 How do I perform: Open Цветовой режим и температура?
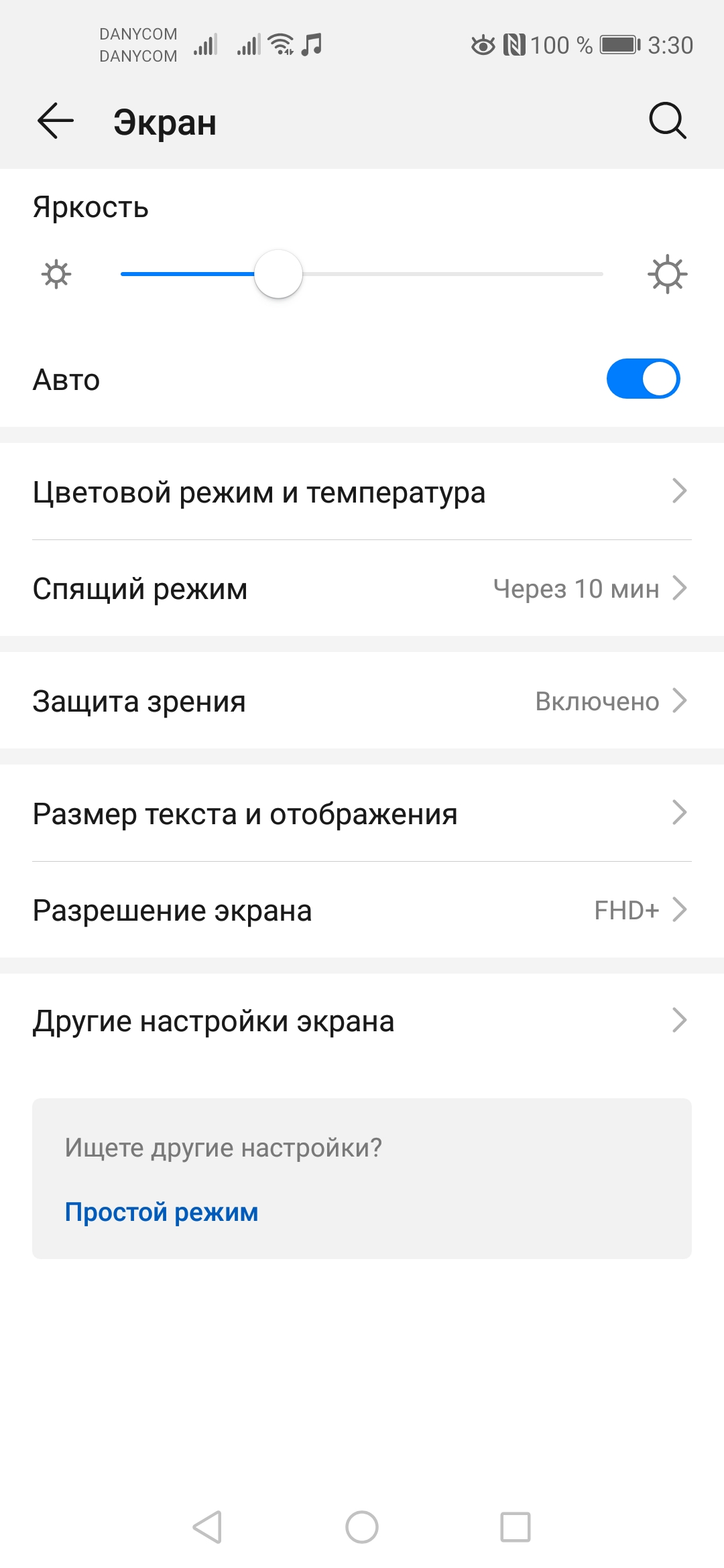coord(362,492)
